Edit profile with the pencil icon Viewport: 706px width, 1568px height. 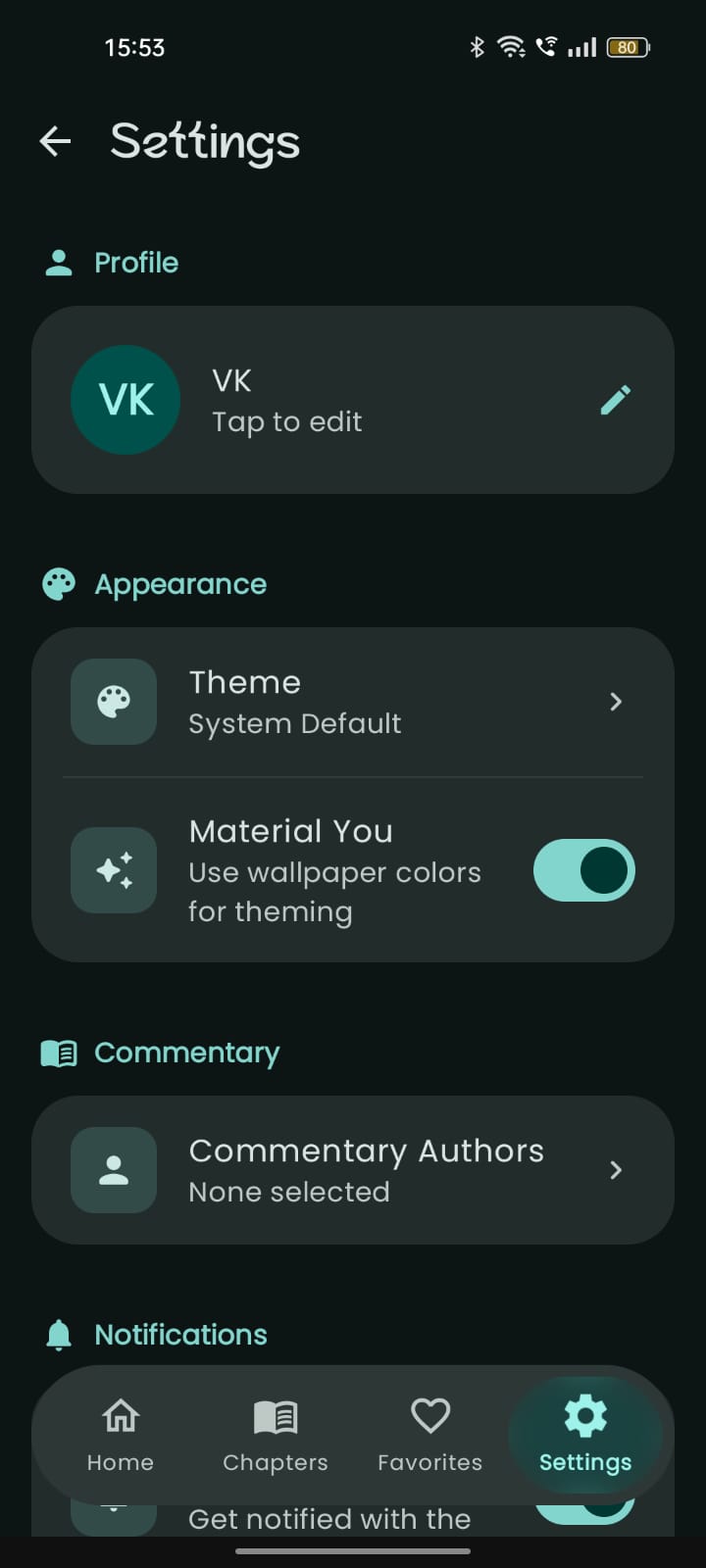pyautogui.click(x=615, y=400)
